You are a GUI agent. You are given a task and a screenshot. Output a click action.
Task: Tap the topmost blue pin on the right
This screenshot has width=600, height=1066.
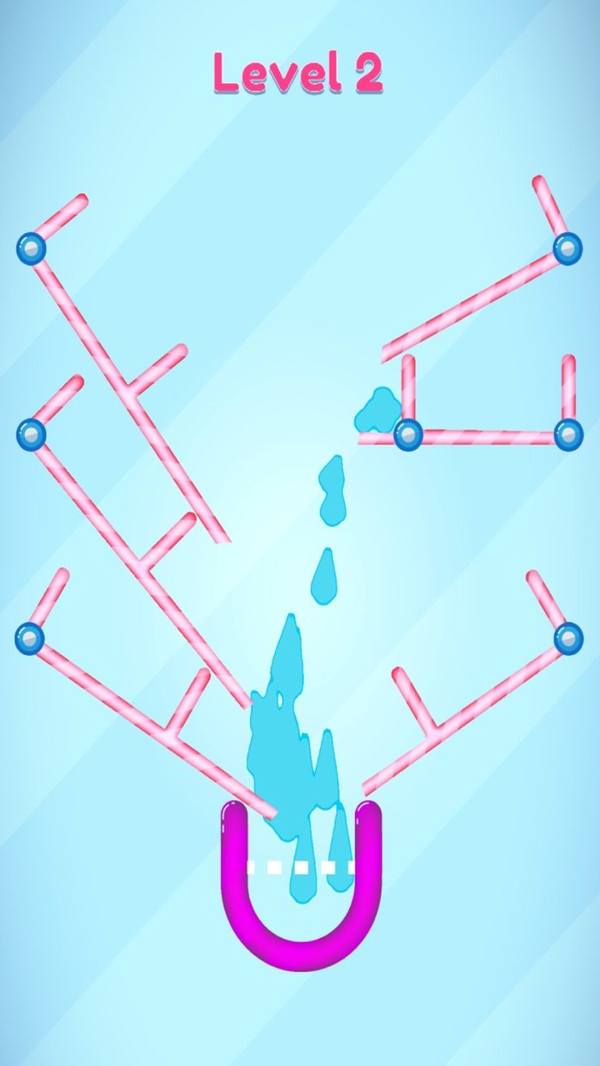click(x=567, y=247)
